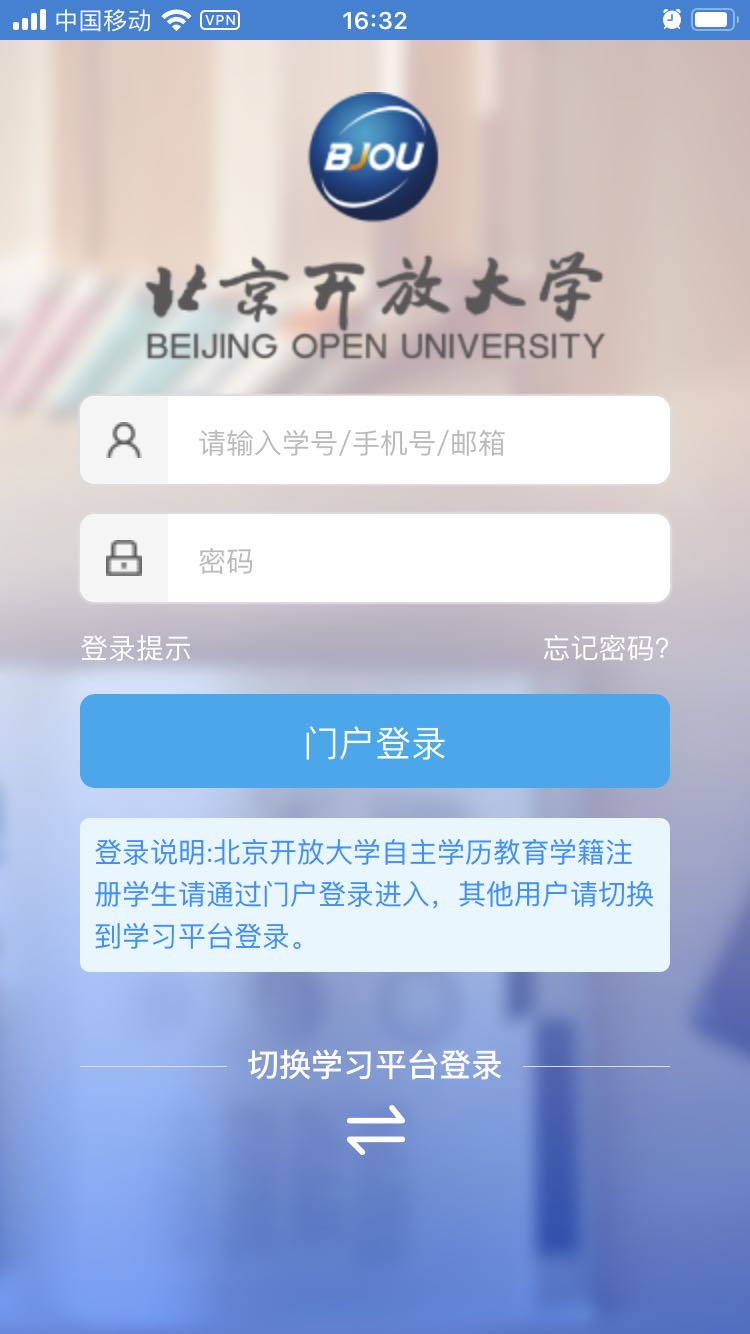Viewport: 750px width, 1334px height.
Task: Tap the 门户登录 button
Action: 375,741
